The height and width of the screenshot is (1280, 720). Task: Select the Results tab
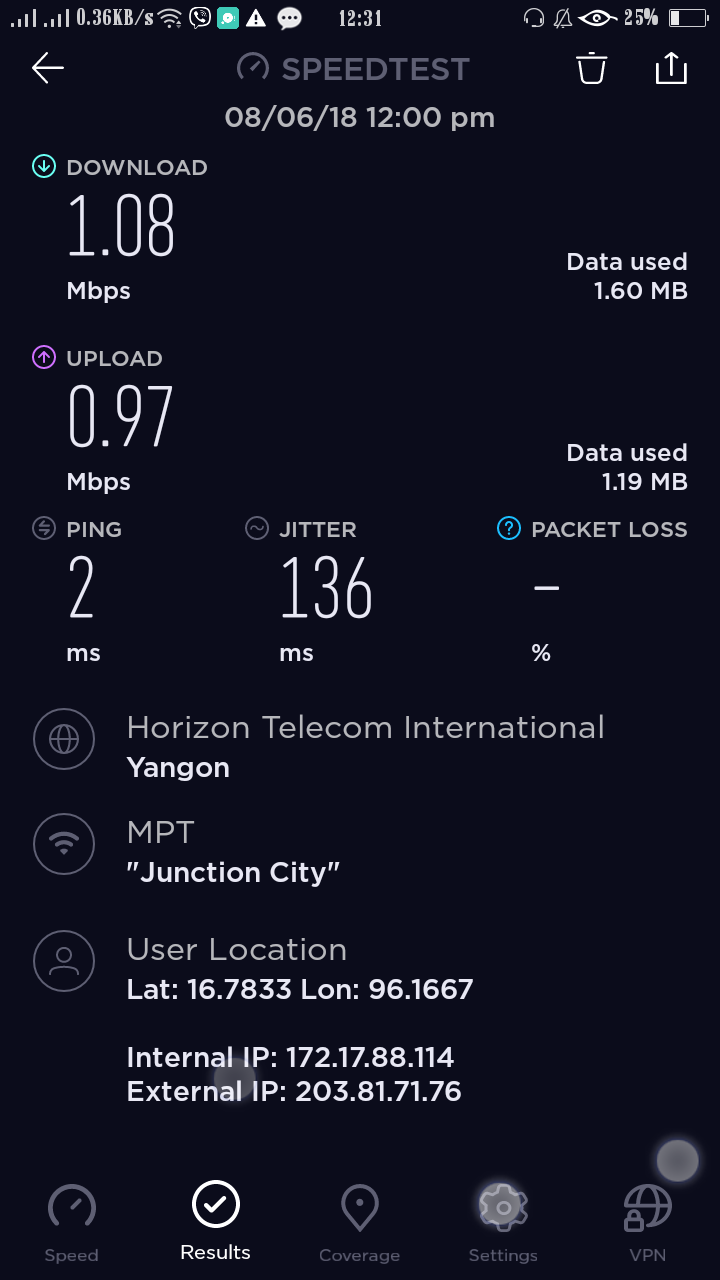pyautogui.click(x=216, y=1220)
